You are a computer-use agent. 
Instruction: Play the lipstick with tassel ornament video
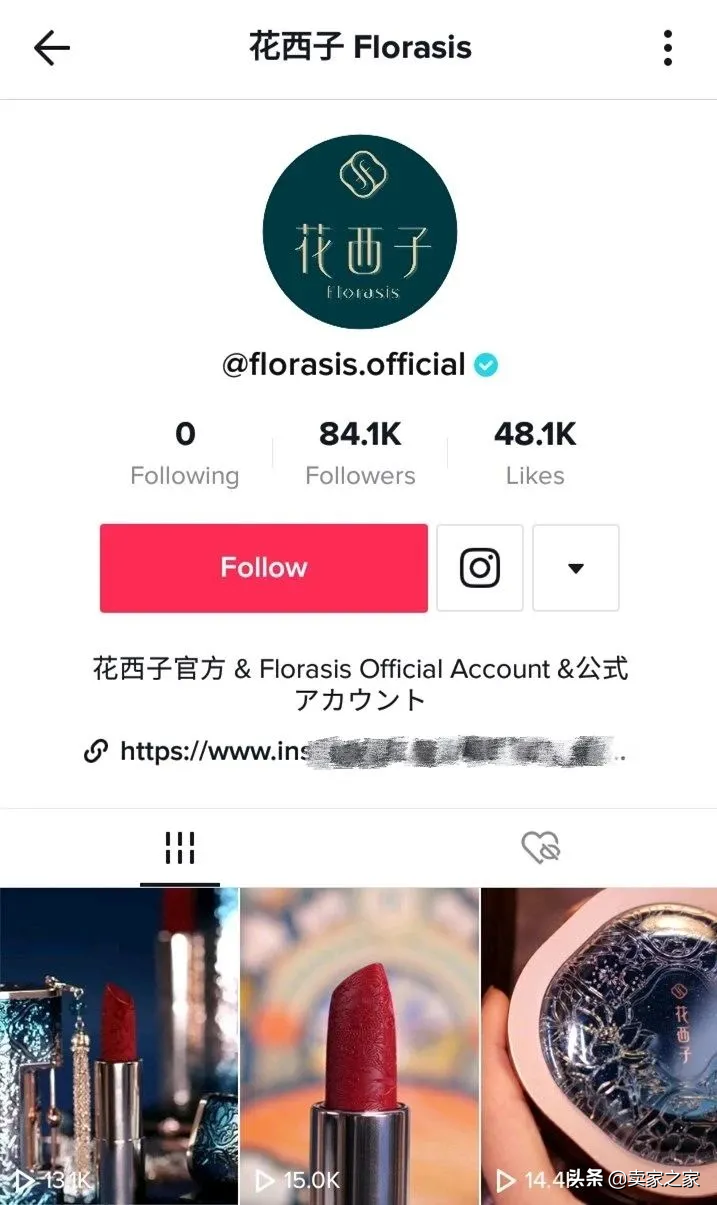point(119,1045)
